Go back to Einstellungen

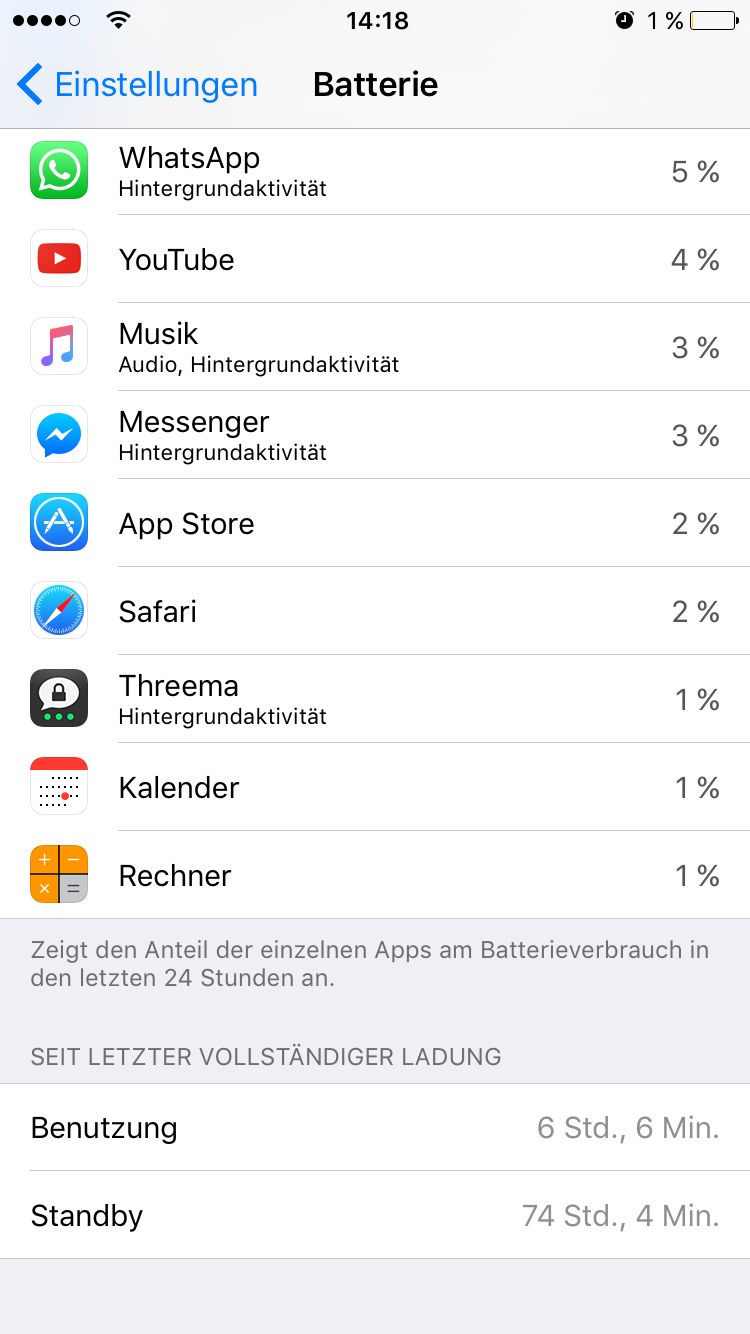click(138, 84)
